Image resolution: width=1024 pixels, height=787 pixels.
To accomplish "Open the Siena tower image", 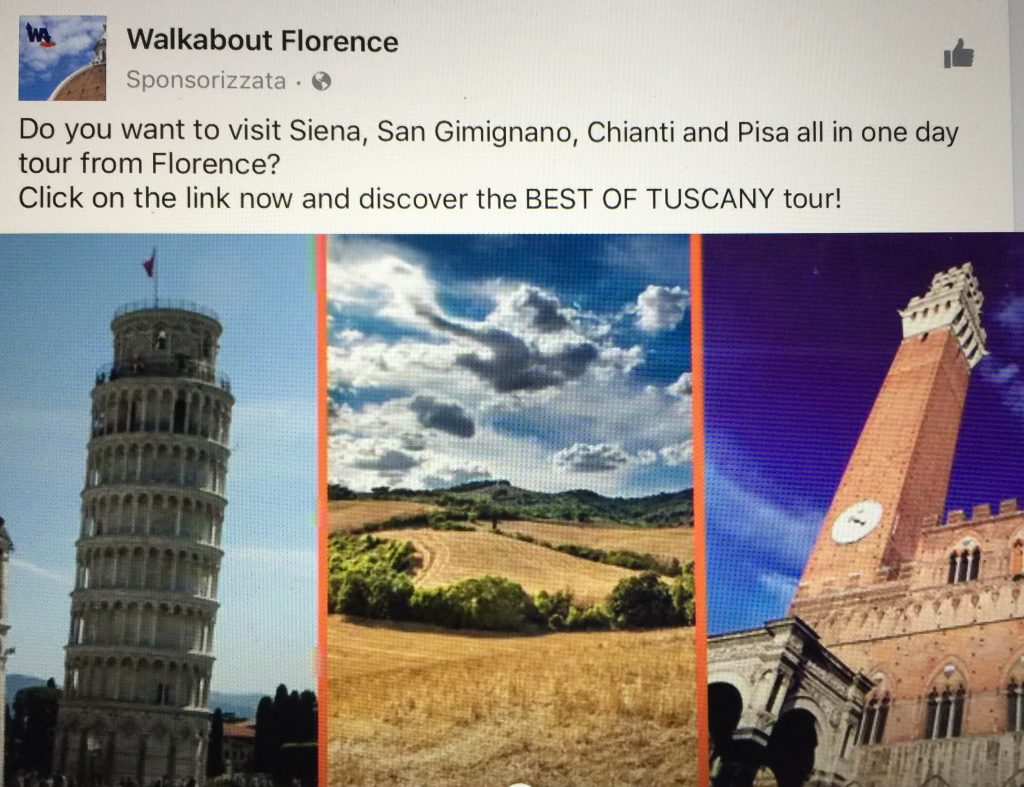I will coord(864,510).
